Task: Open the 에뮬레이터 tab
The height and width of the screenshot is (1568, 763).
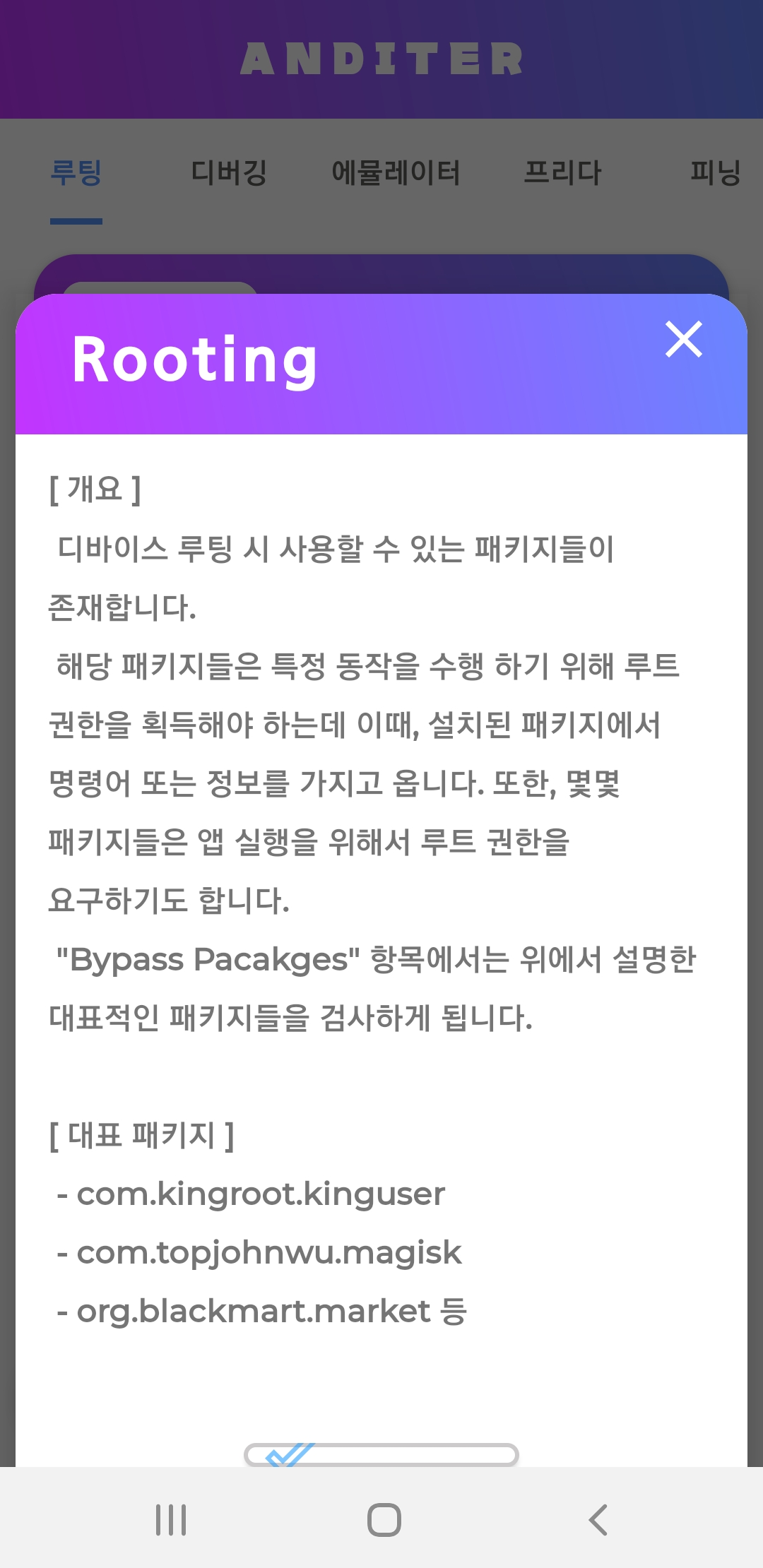Action: (396, 173)
